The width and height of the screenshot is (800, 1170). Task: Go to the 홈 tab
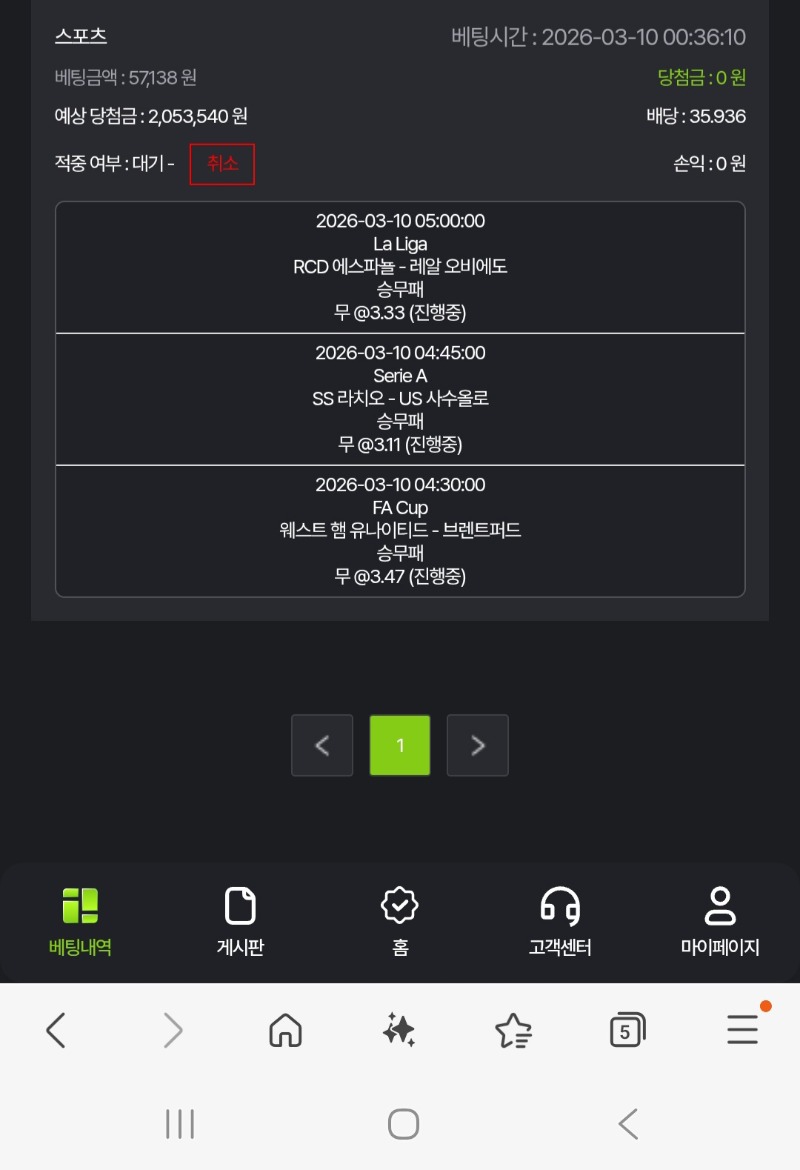pyautogui.click(x=400, y=921)
